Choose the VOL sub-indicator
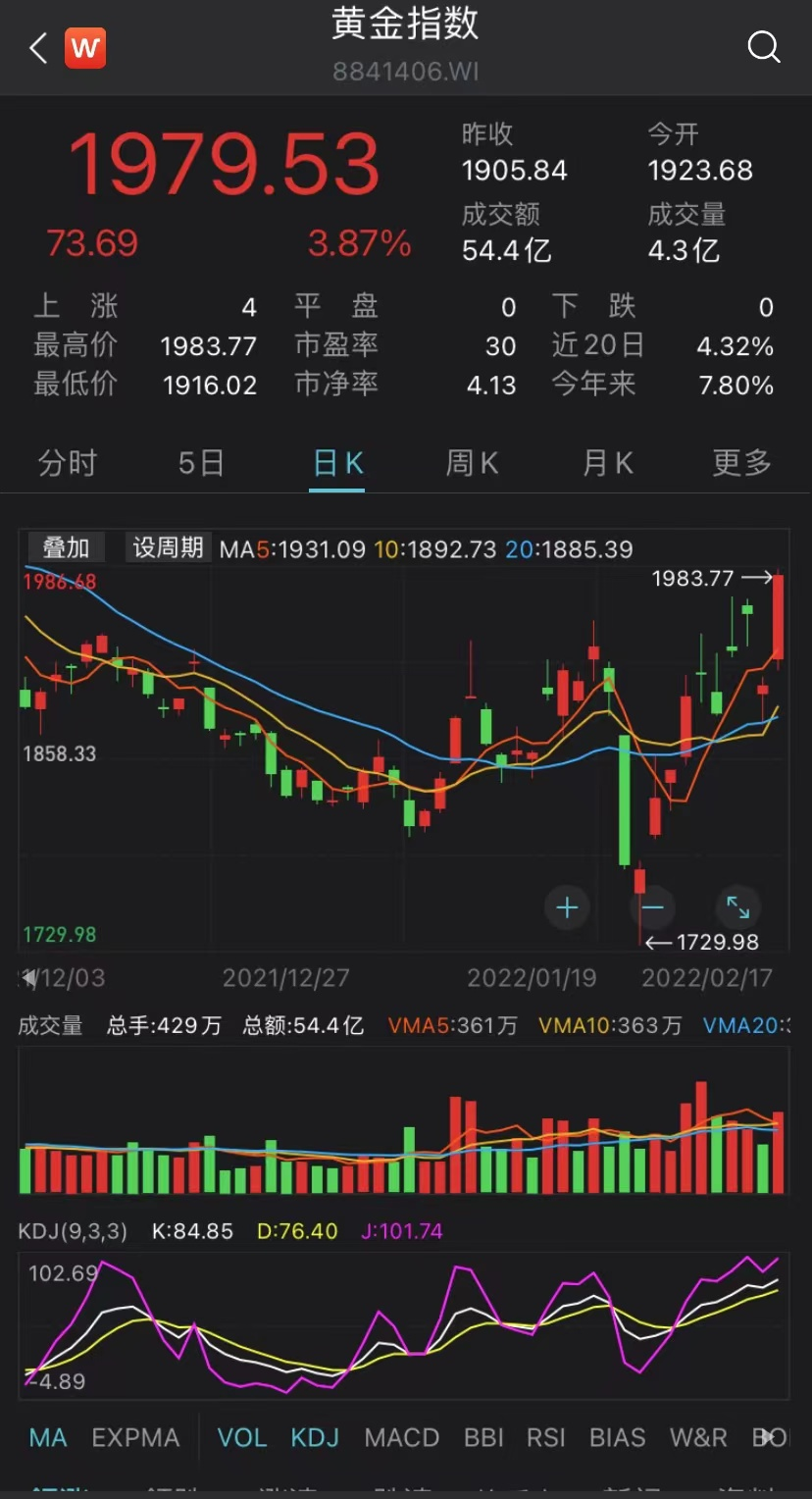 [242, 1438]
